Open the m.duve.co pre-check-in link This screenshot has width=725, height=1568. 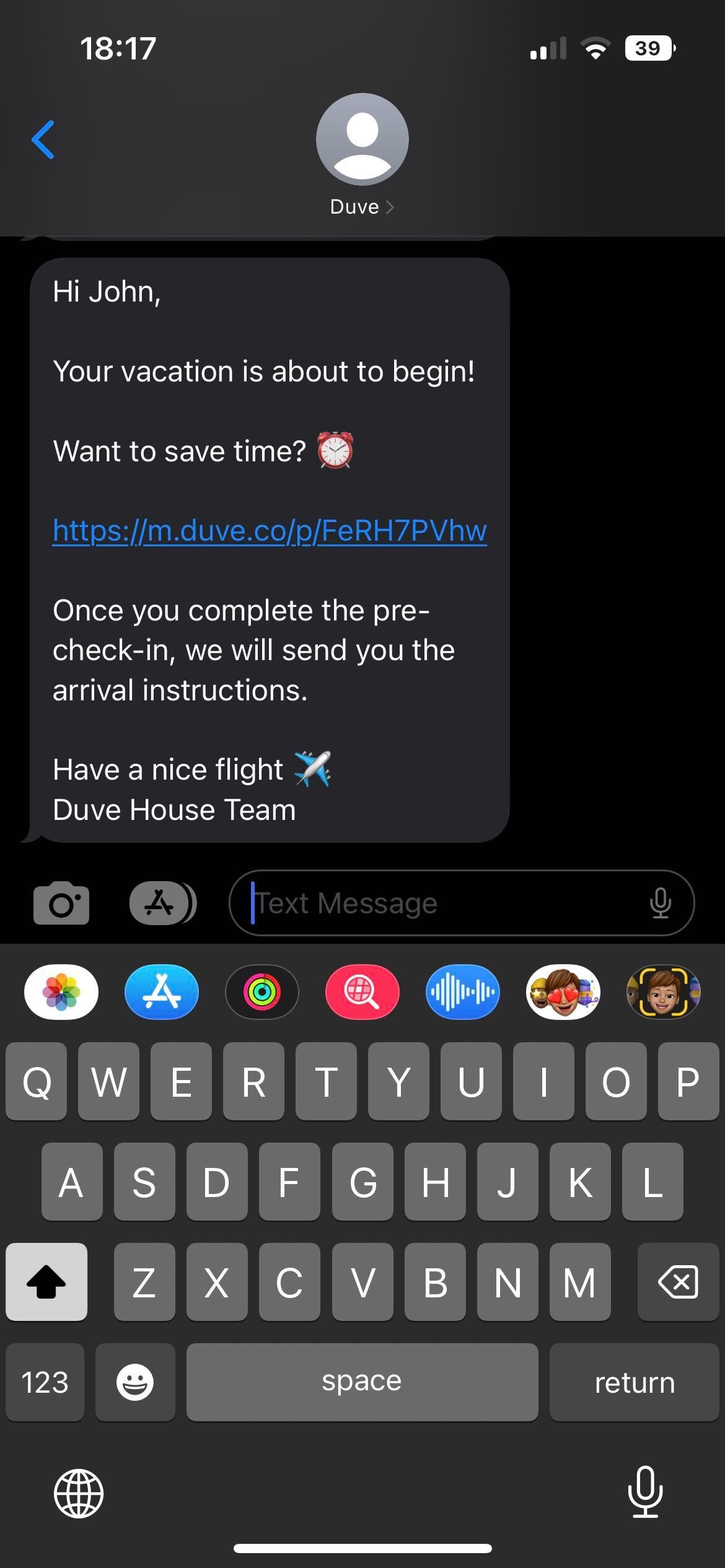point(270,531)
